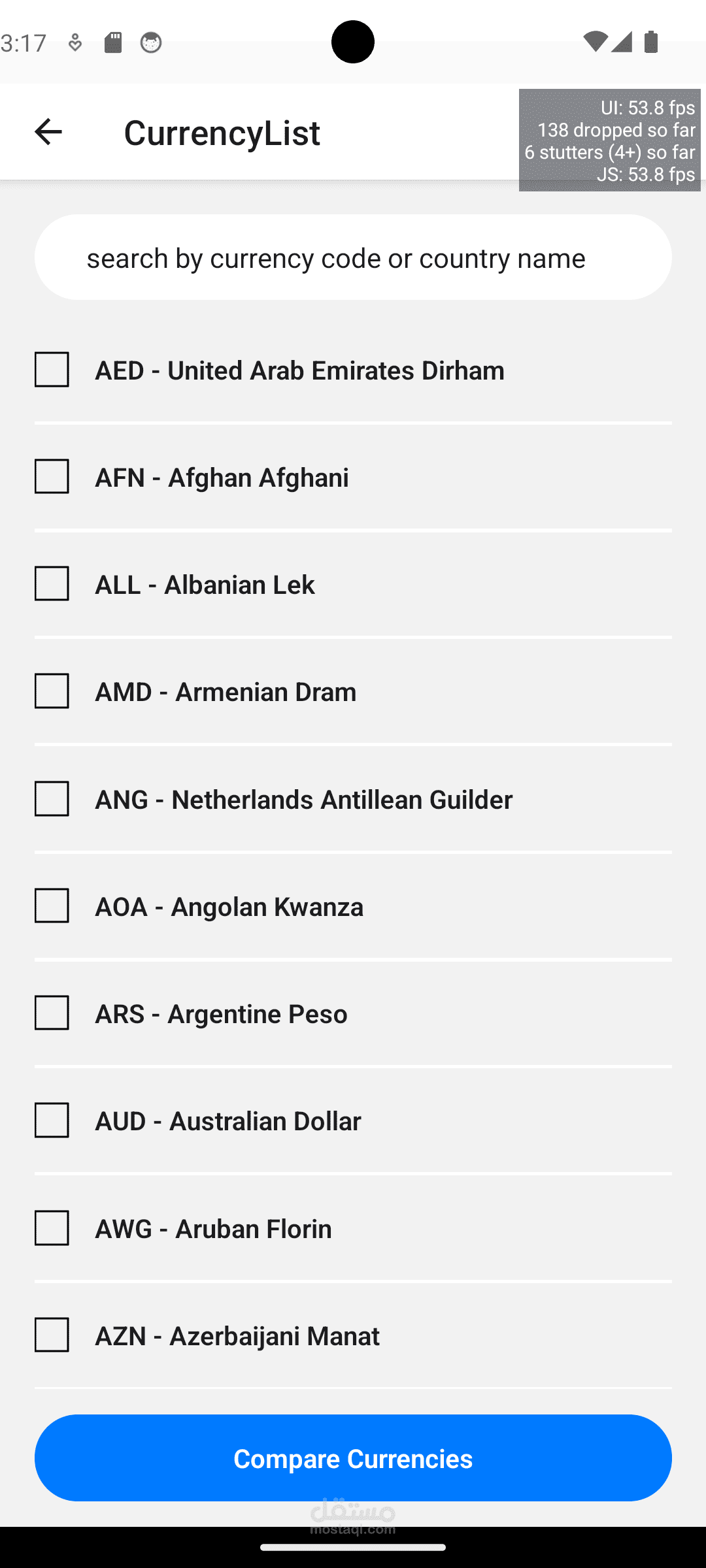The image size is (706, 1568).
Task: Mark the AZN Azerbaijani Manat checkbox
Action: click(x=52, y=1335)
